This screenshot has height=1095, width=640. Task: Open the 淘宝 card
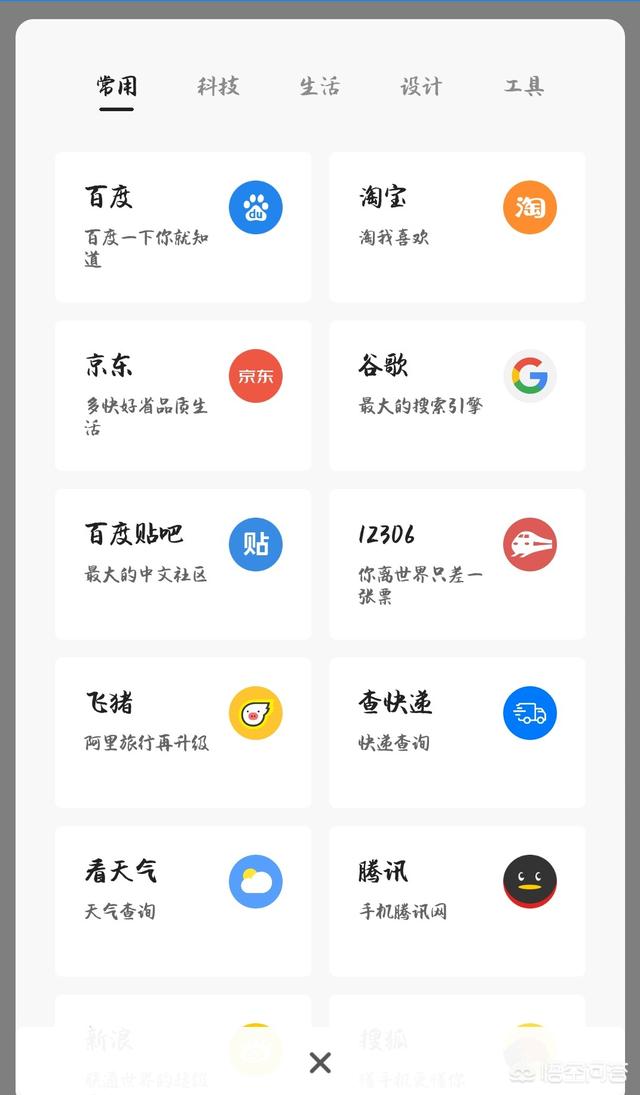tap(458, 227)
